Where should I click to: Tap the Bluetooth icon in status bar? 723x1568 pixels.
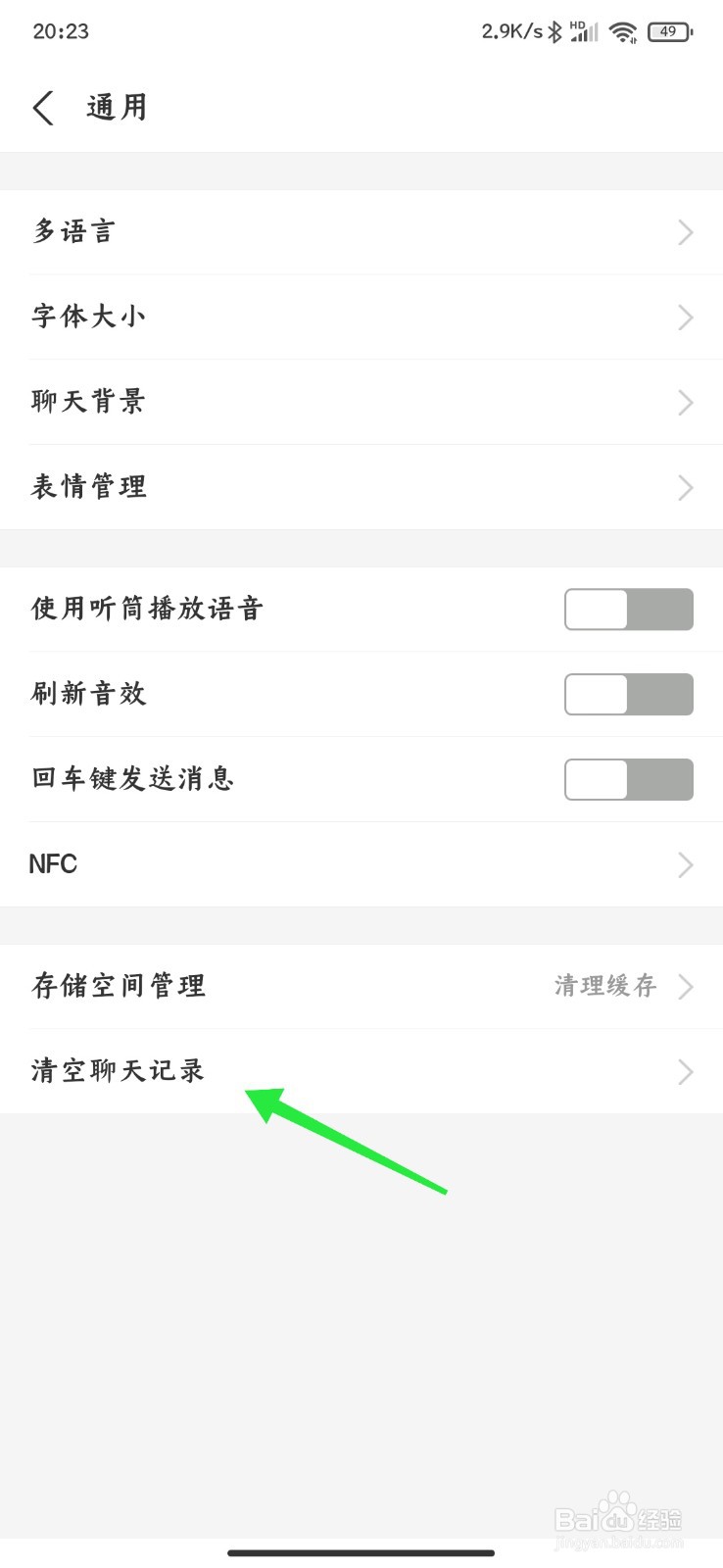click(x=555, y=31)
